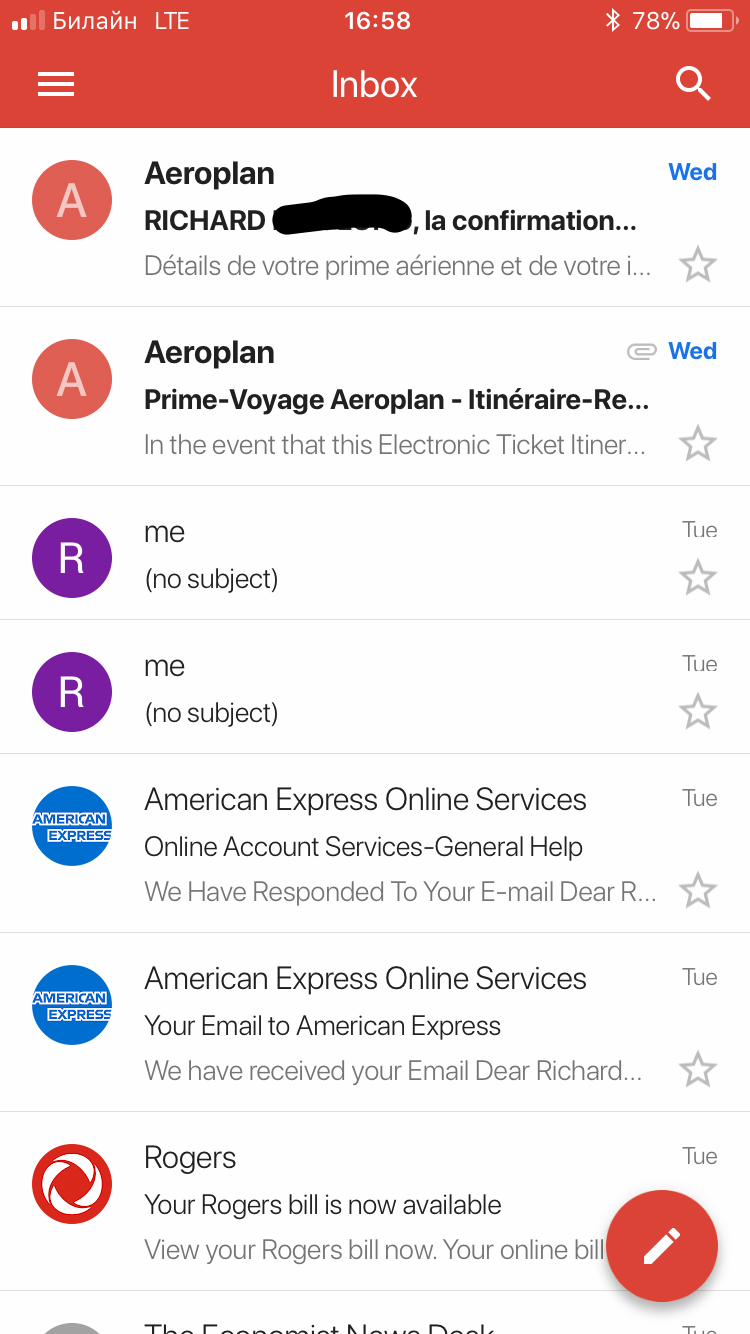Star the Your Email to American Express message

(697, 1070)
